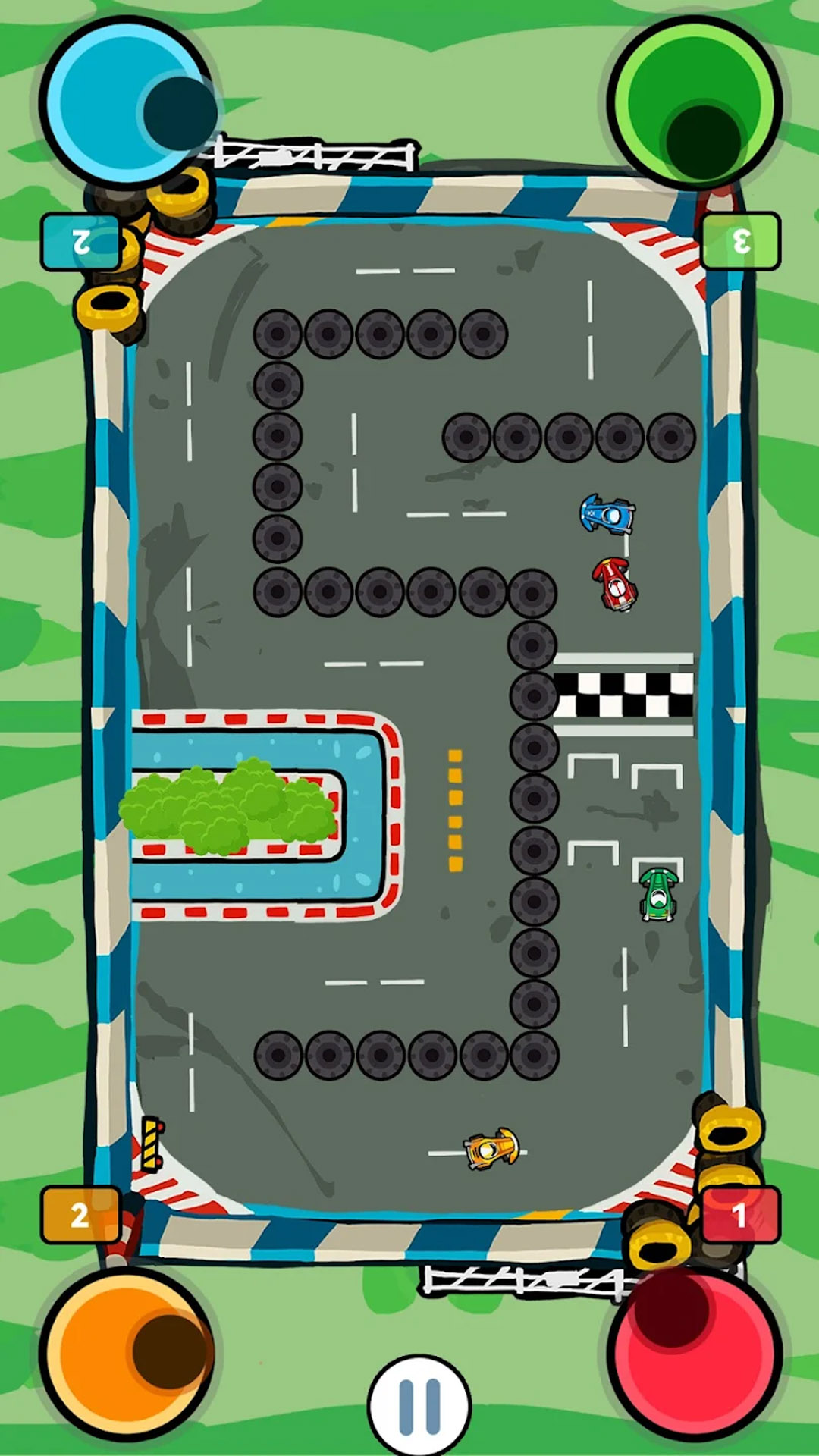
Task: Pause the race
Action: tap(419, 1407)
